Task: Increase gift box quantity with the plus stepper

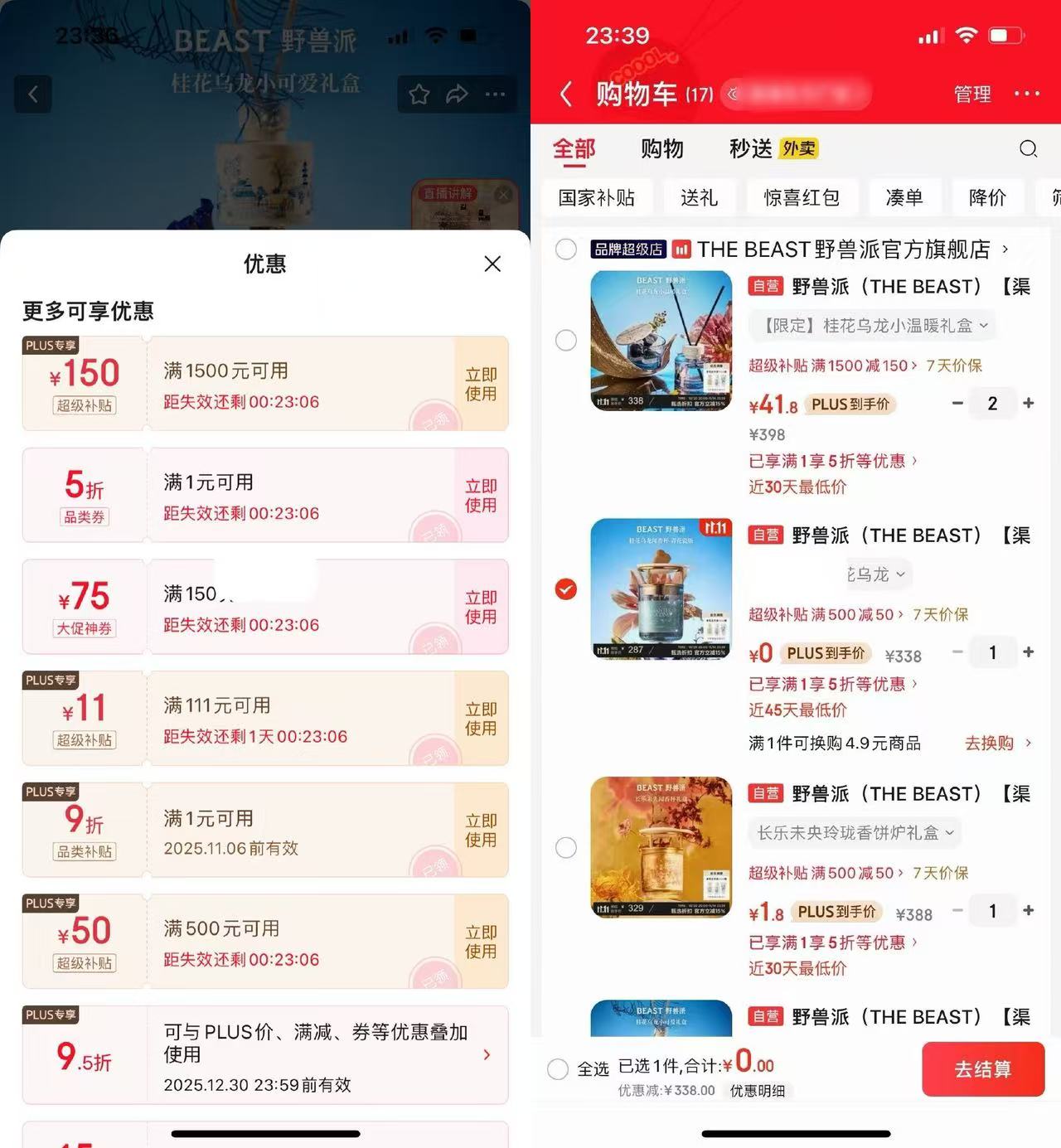Action: point(1029,404)
